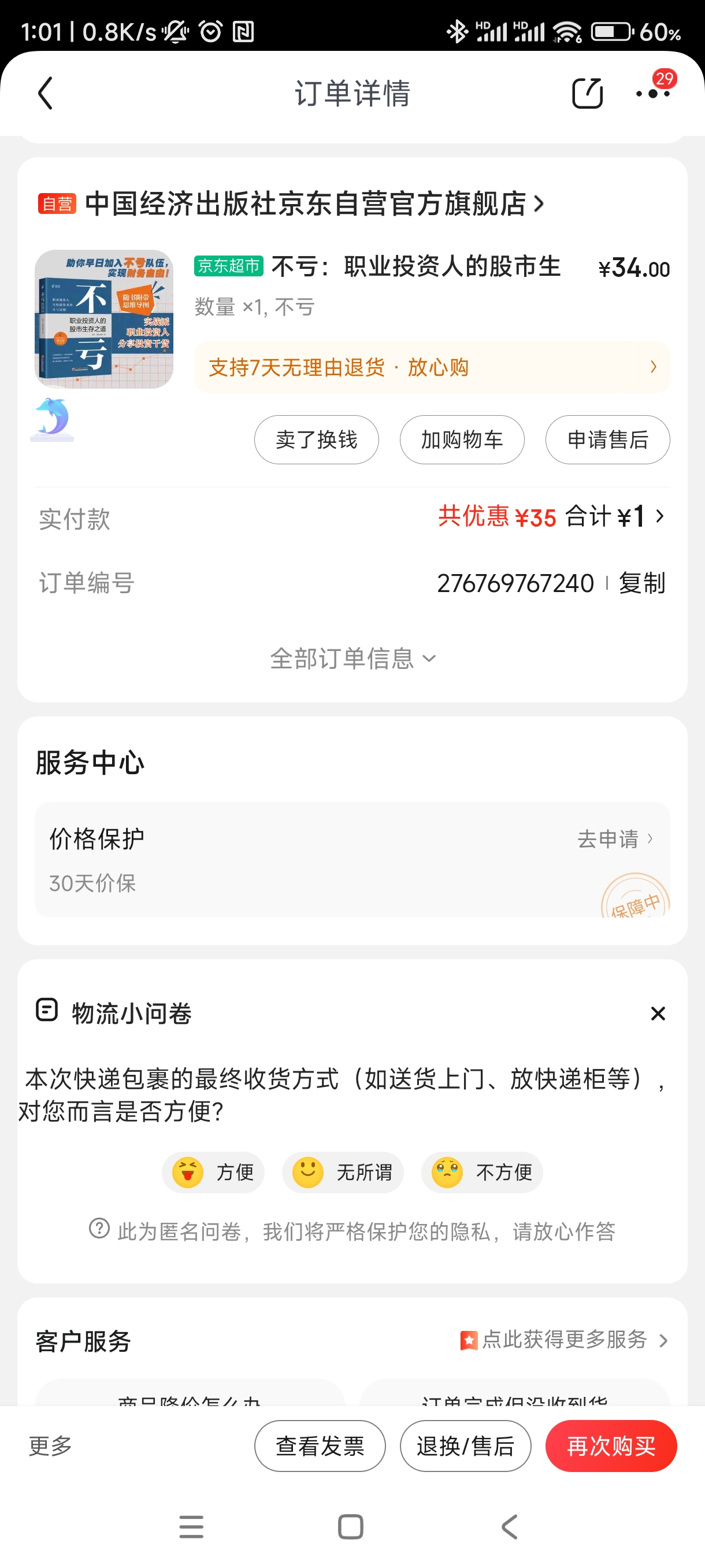Apply for 价格保护 via 去申请

click(614, 839)
